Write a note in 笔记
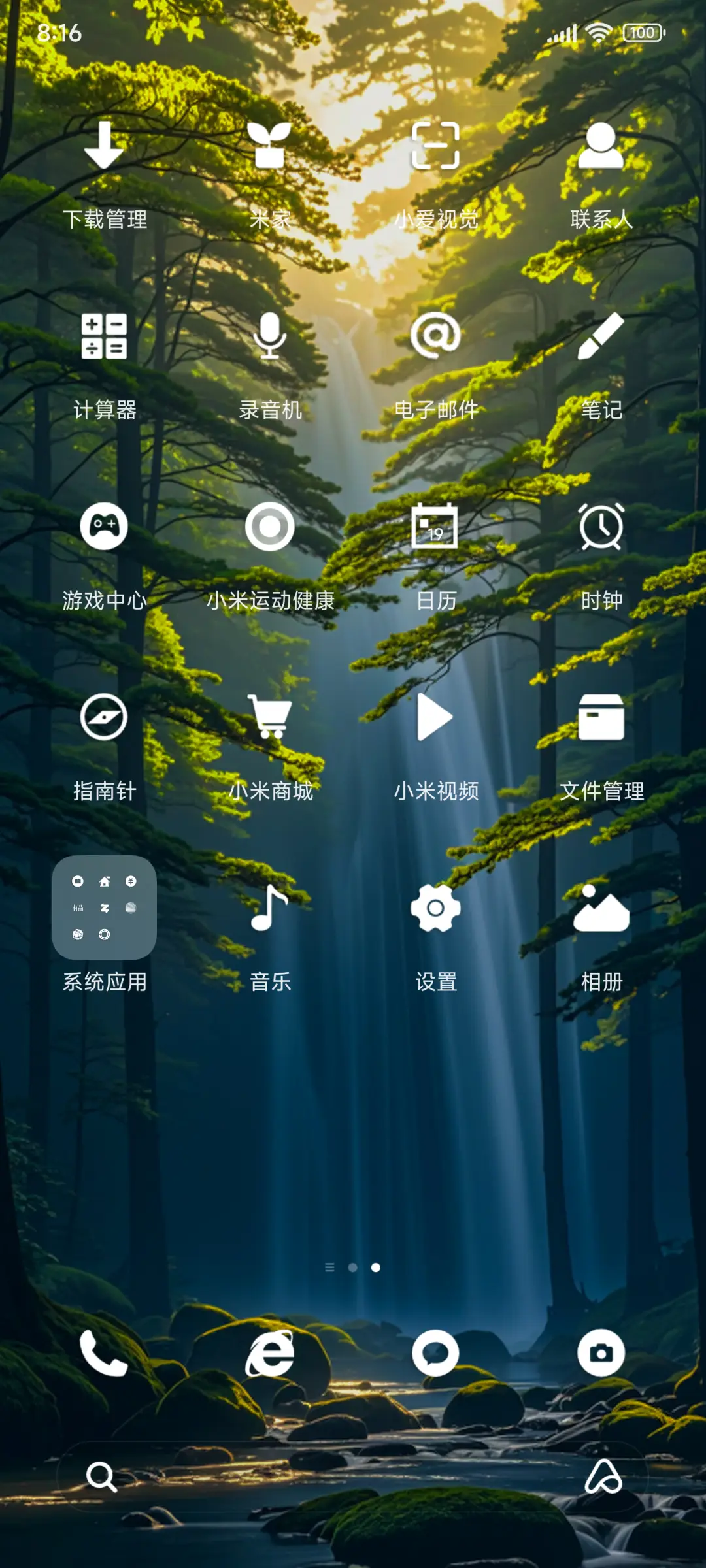Image resolution: width=706 pixels, height=1568 pixels. (x=601, y=337)
